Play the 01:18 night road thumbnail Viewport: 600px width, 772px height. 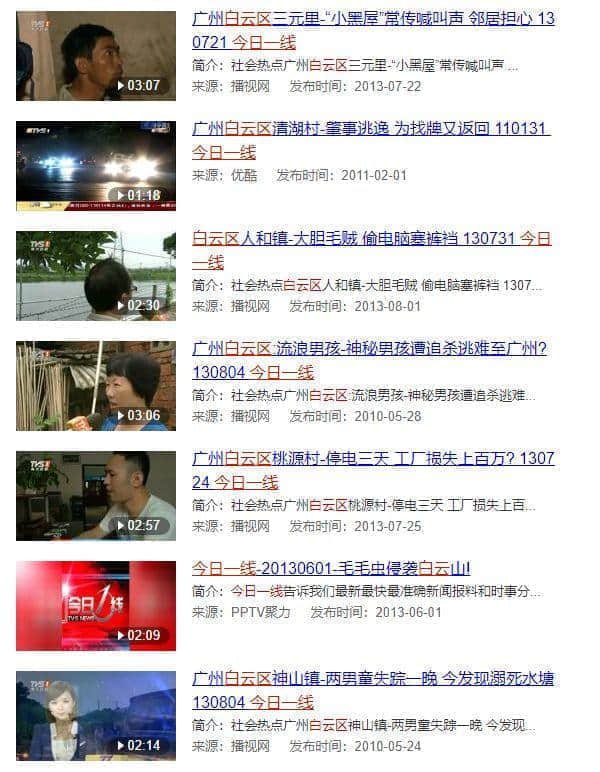click(x=96, y=166)
